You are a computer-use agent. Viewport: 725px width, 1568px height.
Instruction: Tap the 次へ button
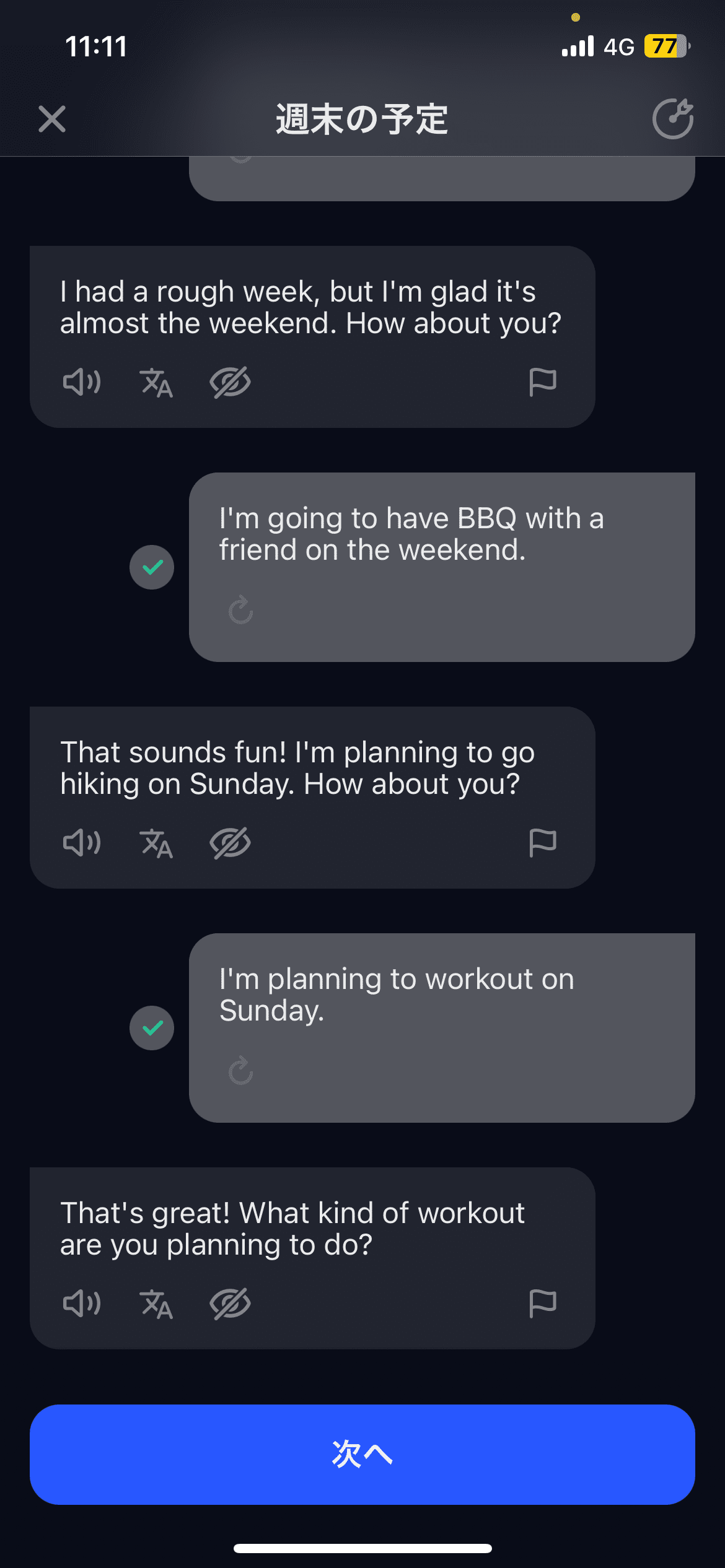tap(362, 1454)
